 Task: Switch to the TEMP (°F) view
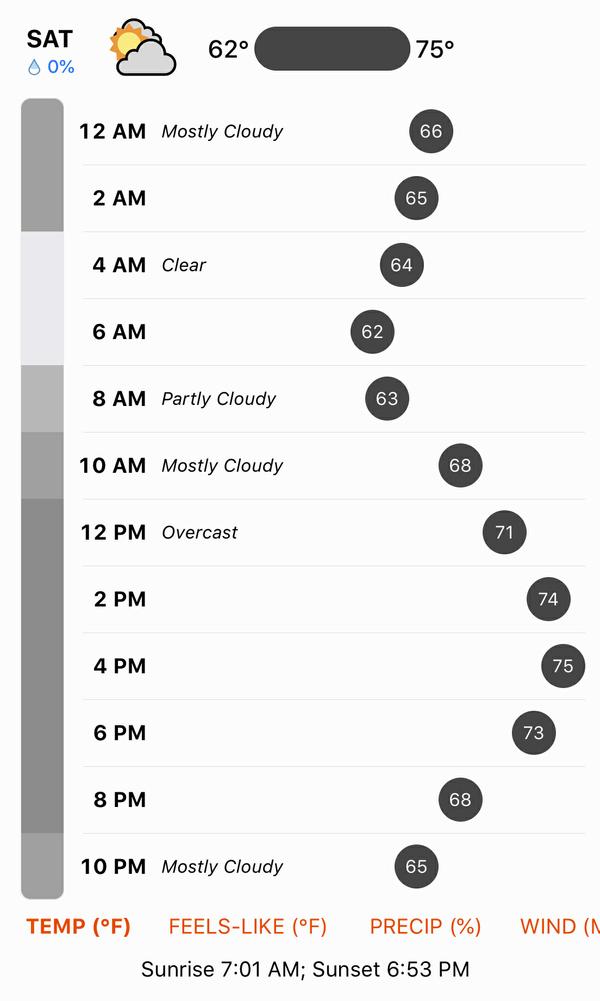pyautogui.click(x=78, y=927)
